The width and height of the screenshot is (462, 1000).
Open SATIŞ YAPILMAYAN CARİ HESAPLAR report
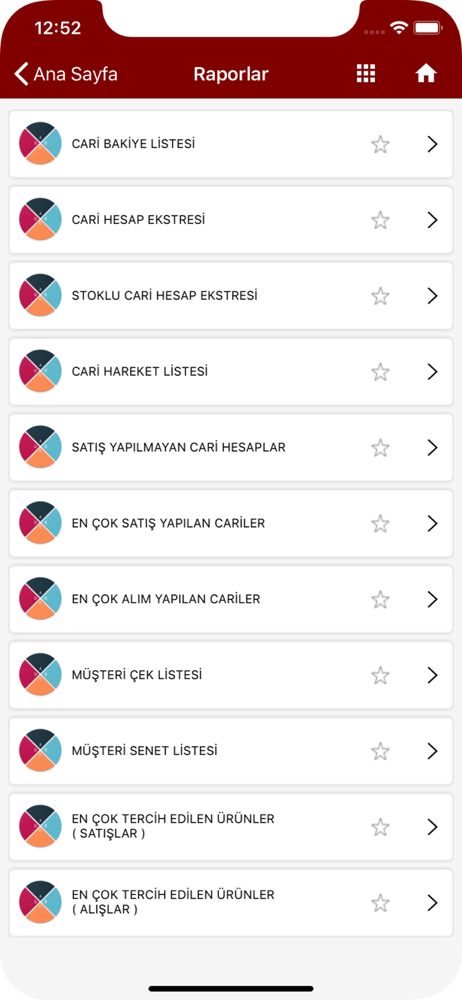231,448
